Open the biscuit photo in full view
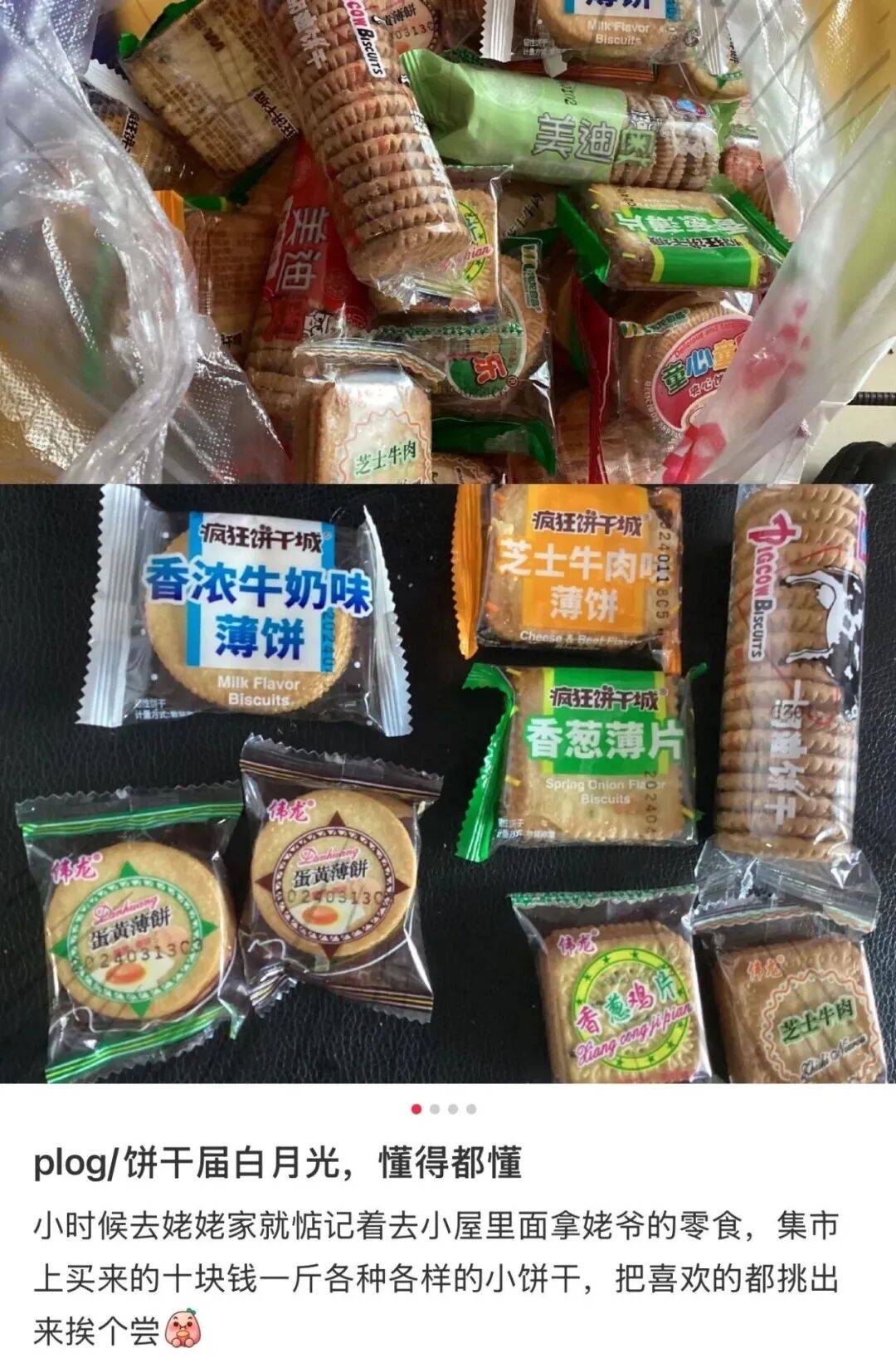The height and width of the screenshot is (1358, 896). pos(448,540)
